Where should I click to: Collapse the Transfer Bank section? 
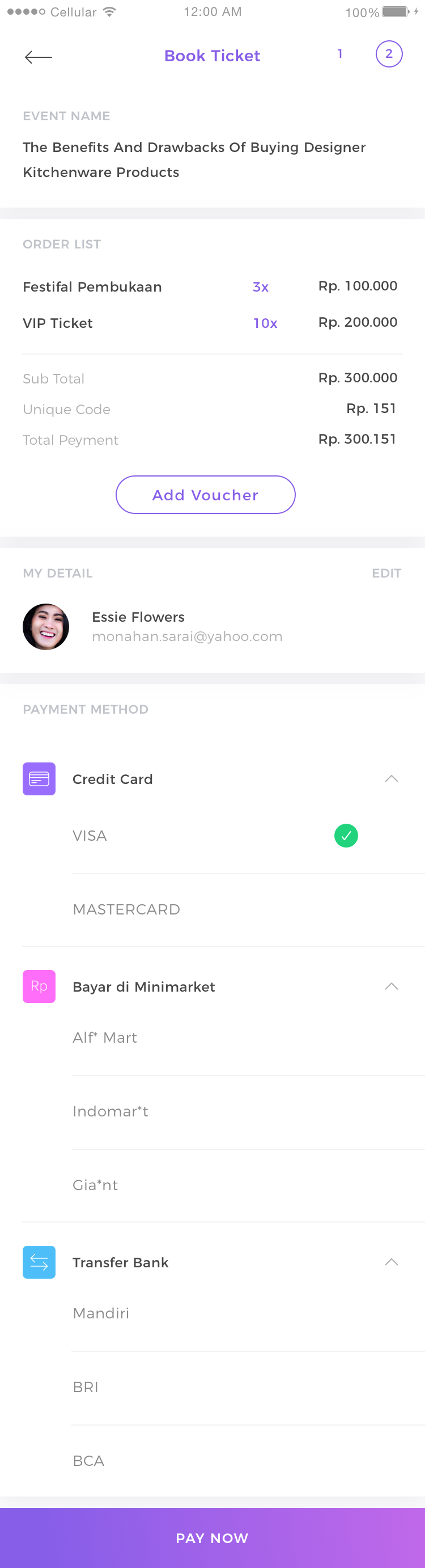click(x=391, y=1262)
